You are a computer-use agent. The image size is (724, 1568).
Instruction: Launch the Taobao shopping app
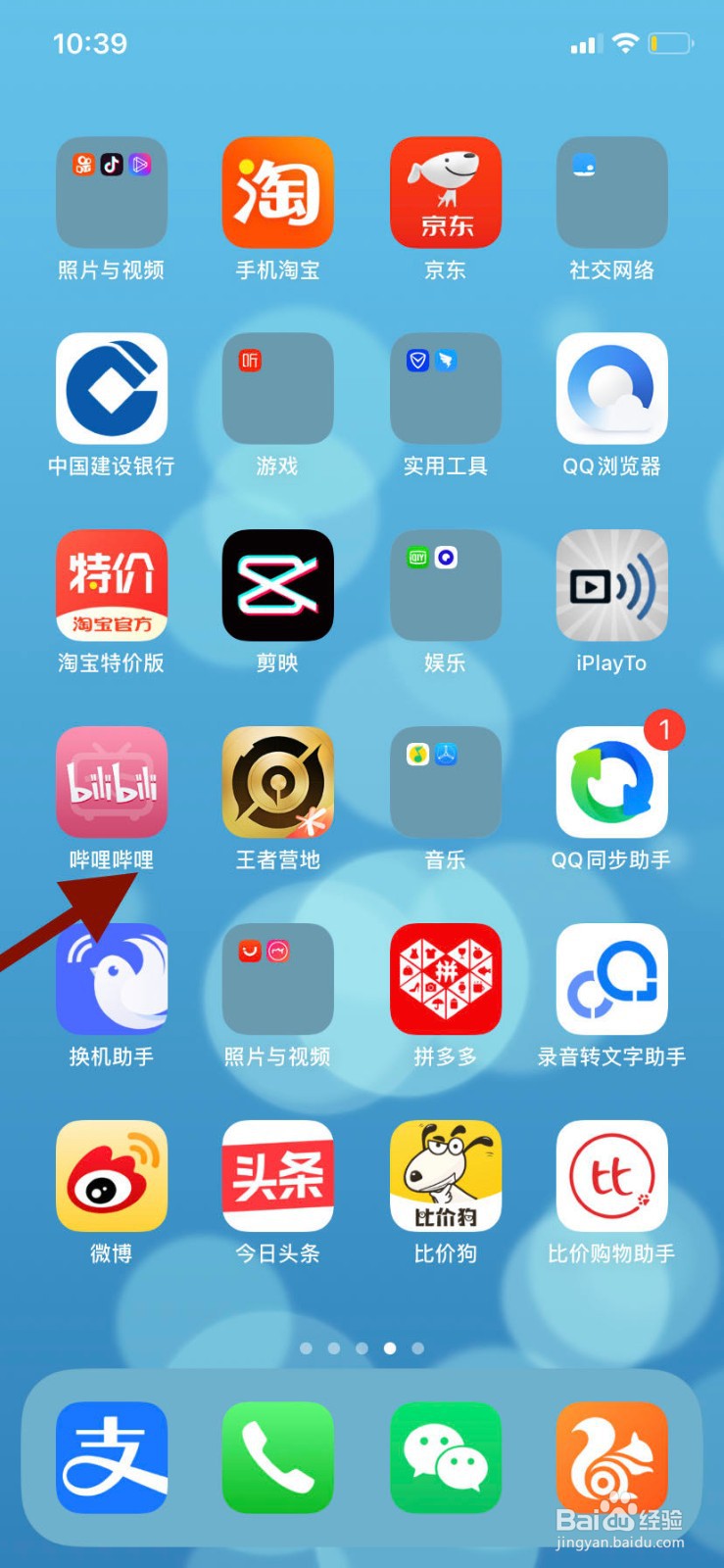[x=277, y=192]
